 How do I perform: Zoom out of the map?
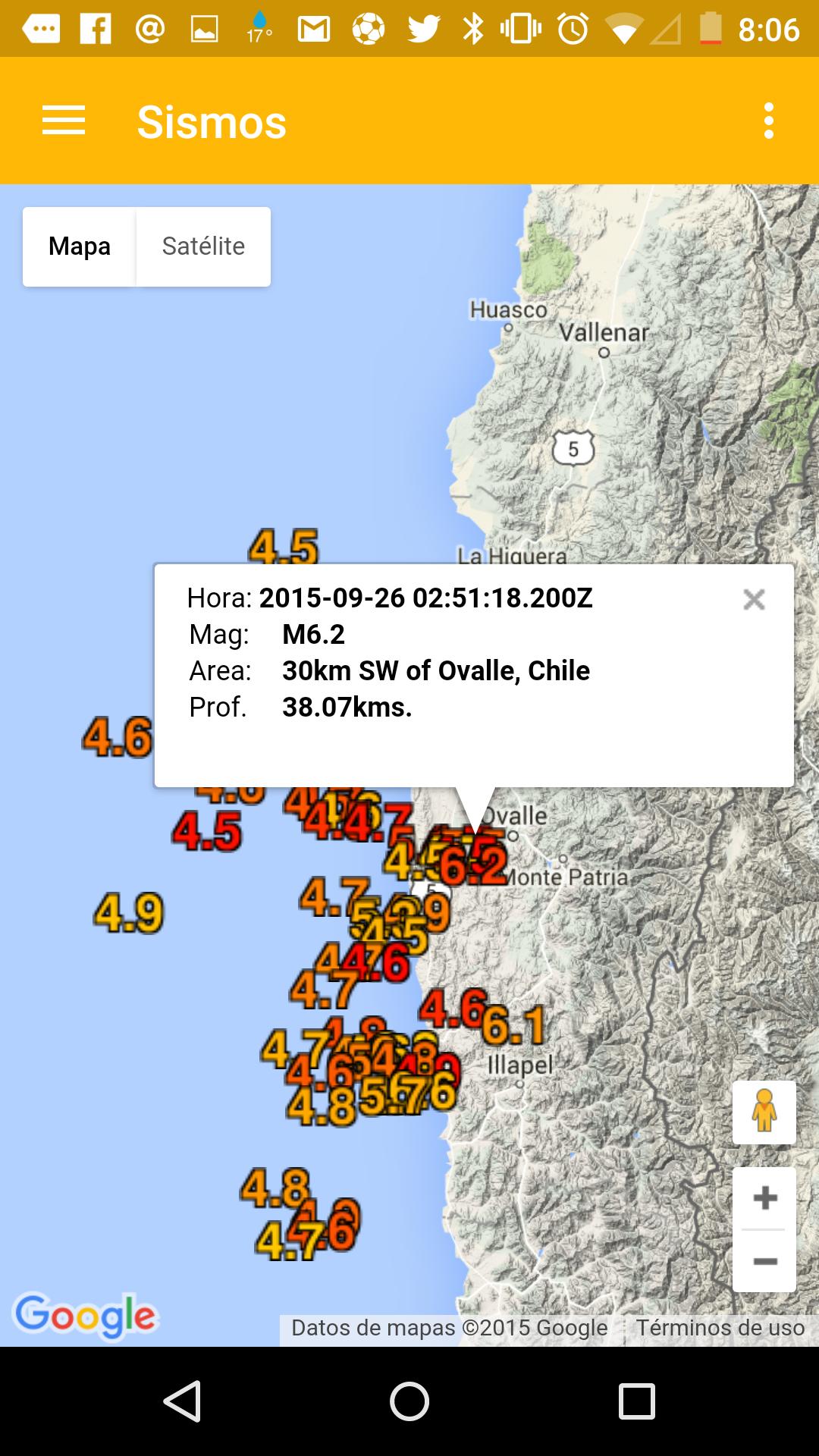click(x=764, y=1261)
